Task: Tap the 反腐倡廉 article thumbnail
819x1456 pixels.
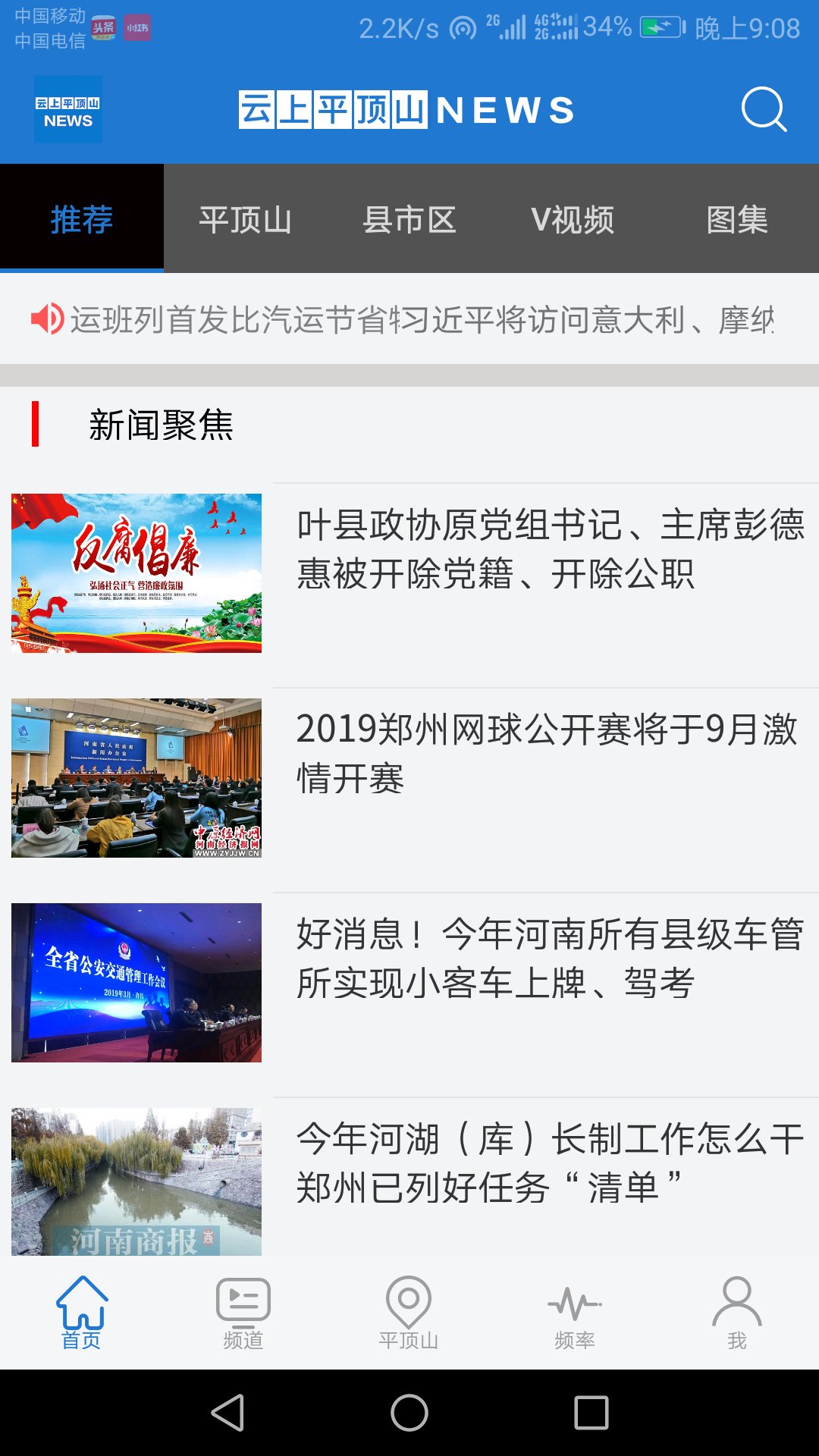Action: tap(136, 574)
